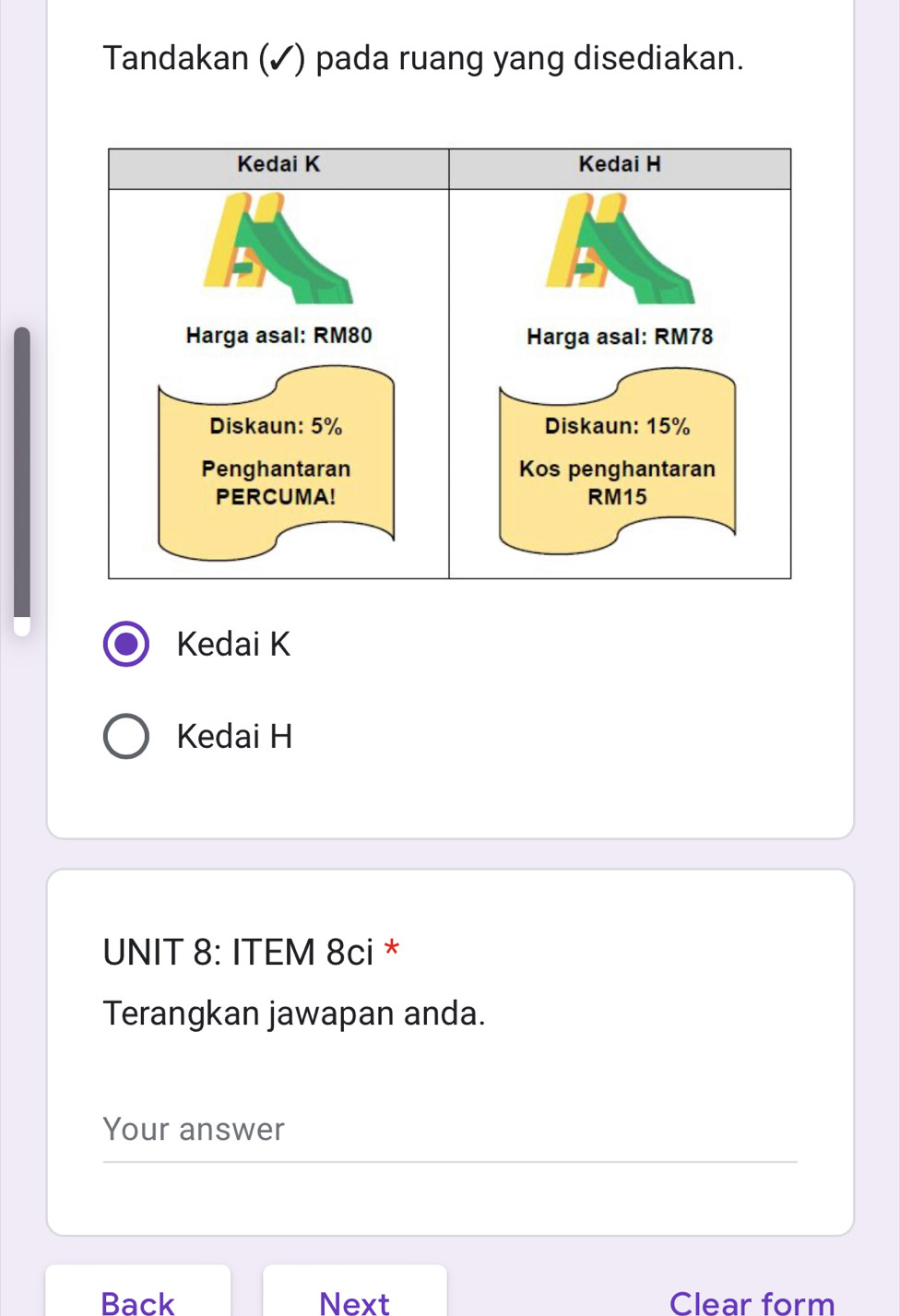900x1316 pixels.
Task: Go to the previous page with Back
Action: click(x=137, y=1299)
